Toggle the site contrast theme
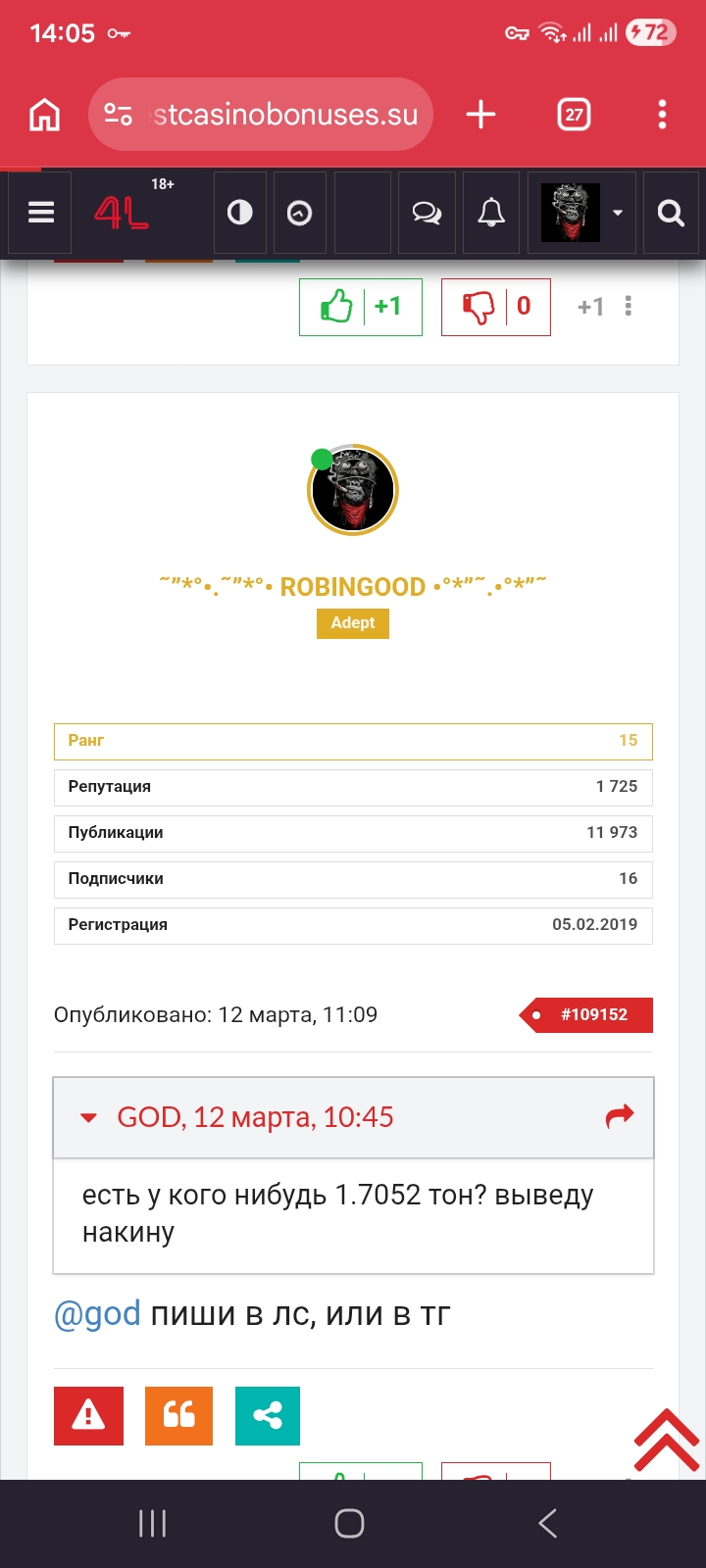Image resolution: width=706 pixels, height=1568 pixels. click(x=240, y=213)
